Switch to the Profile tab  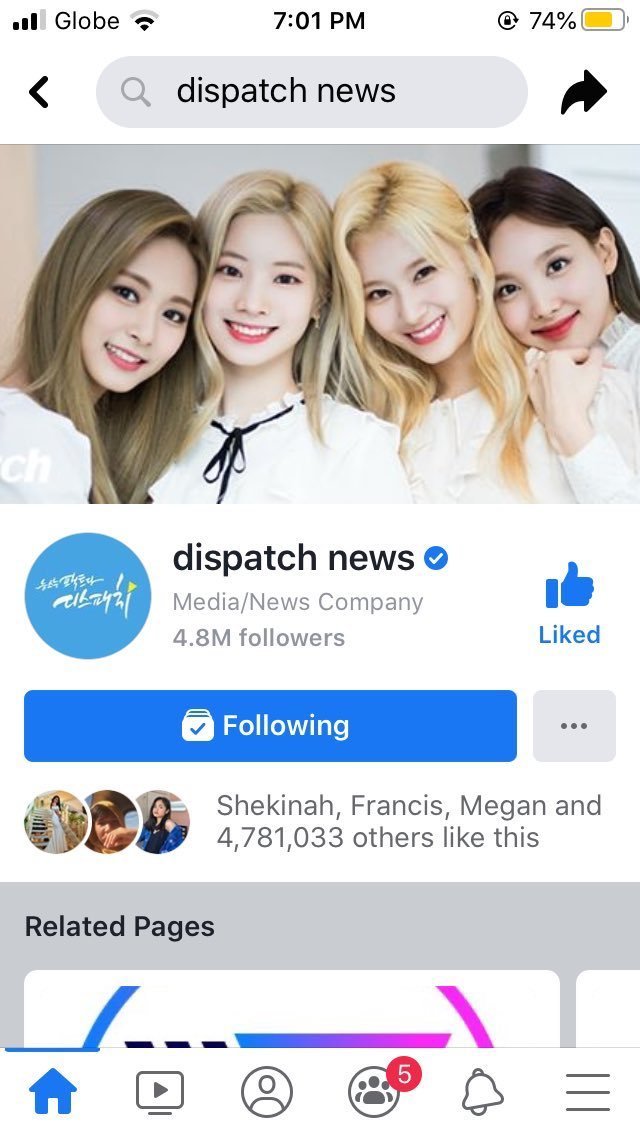pos(267,1092)
